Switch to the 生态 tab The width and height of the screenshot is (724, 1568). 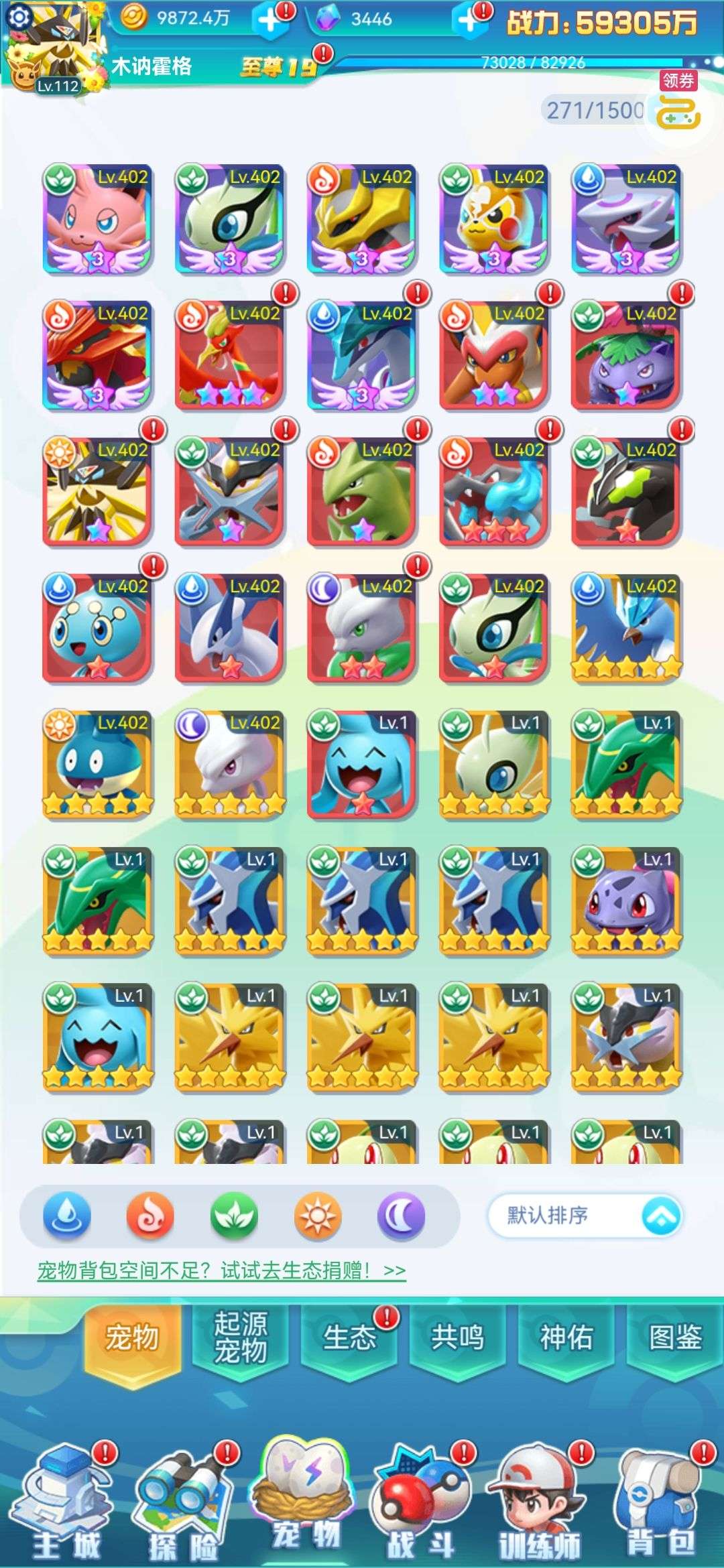(349, 1337)
